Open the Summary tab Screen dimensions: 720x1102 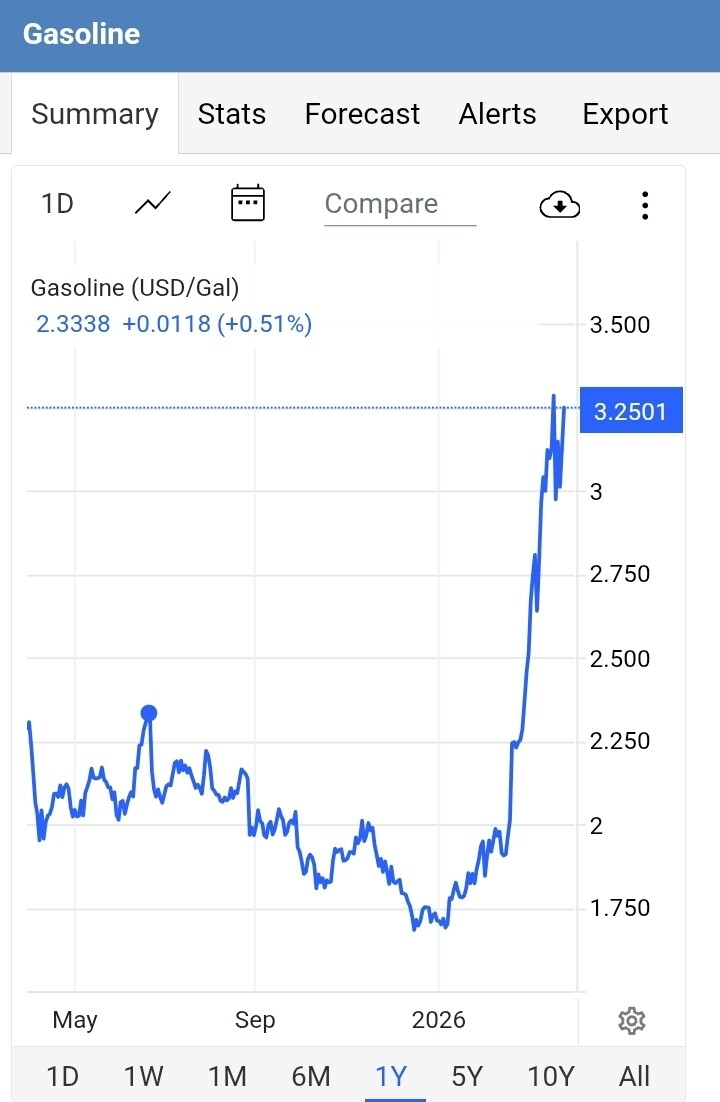point(95,114)
